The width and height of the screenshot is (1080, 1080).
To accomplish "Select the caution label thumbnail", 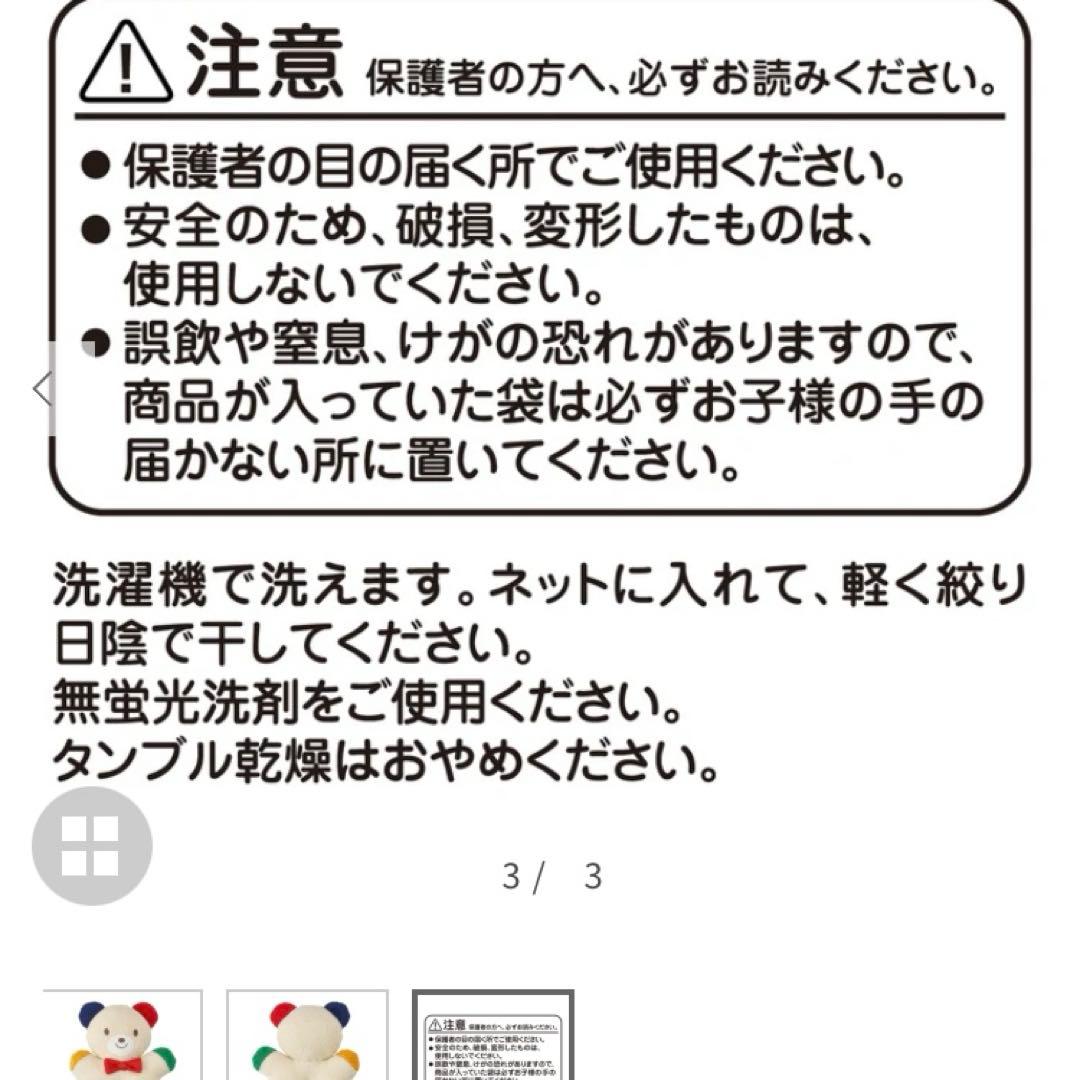I will (x=493, y=1035).
